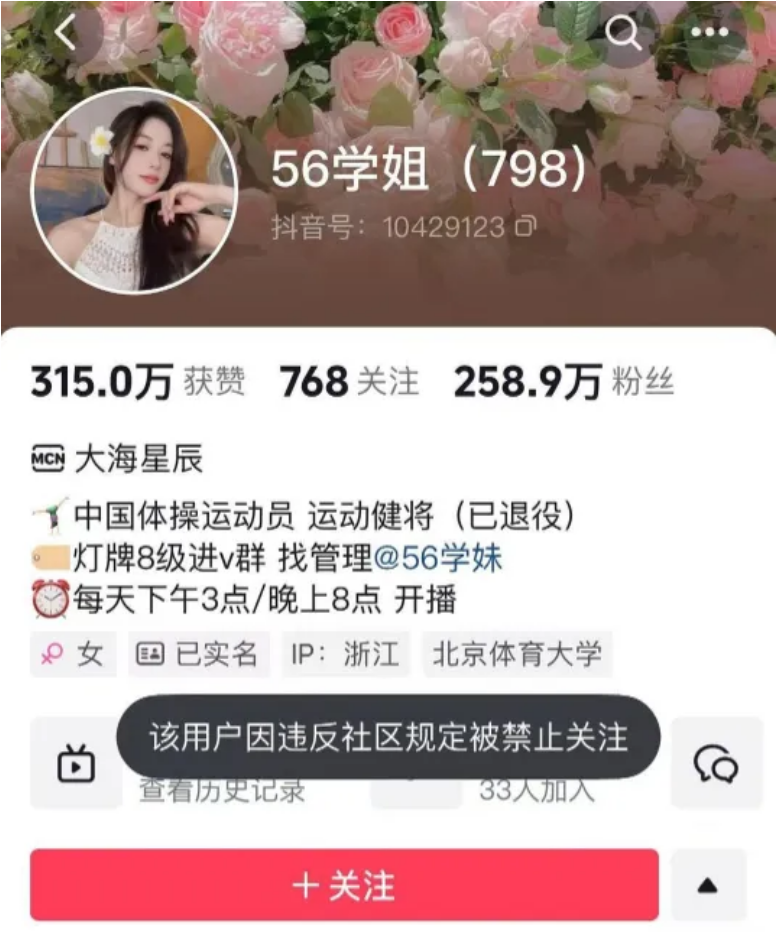781x933 pixels.
Task: Open the private message chat bubble icon
Action: 716,763
